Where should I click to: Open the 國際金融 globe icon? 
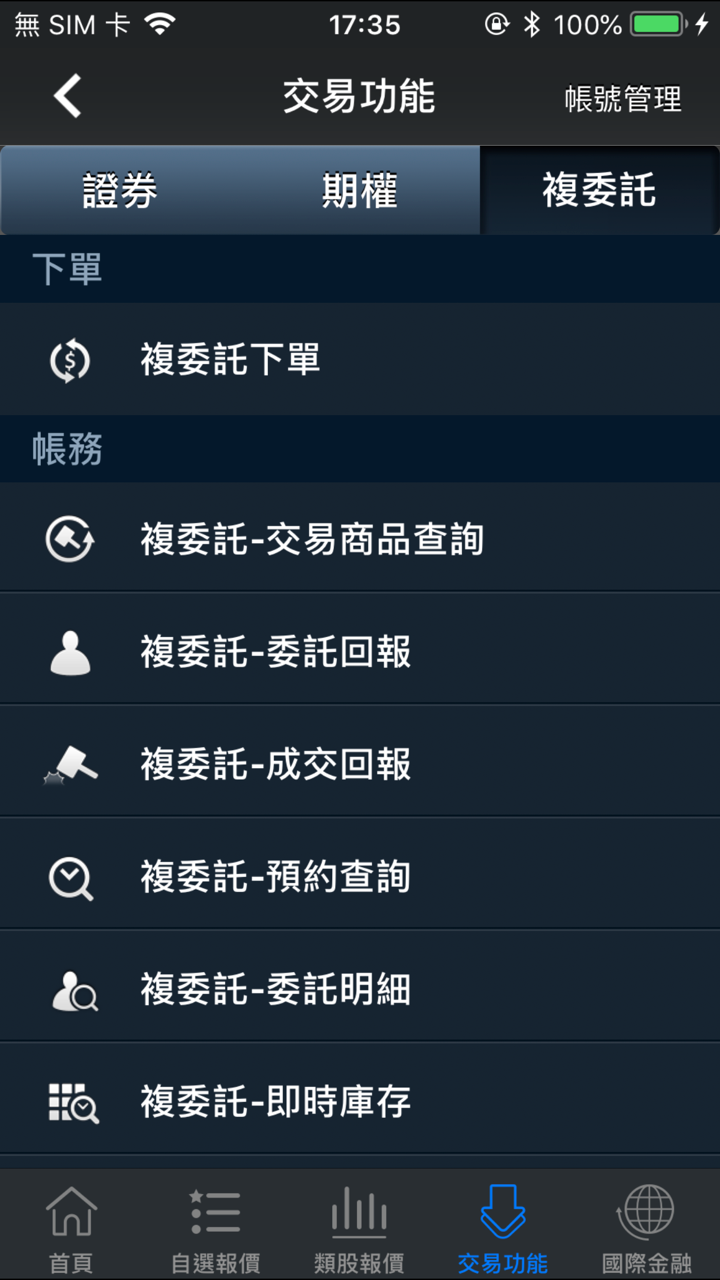point(648,1213)
